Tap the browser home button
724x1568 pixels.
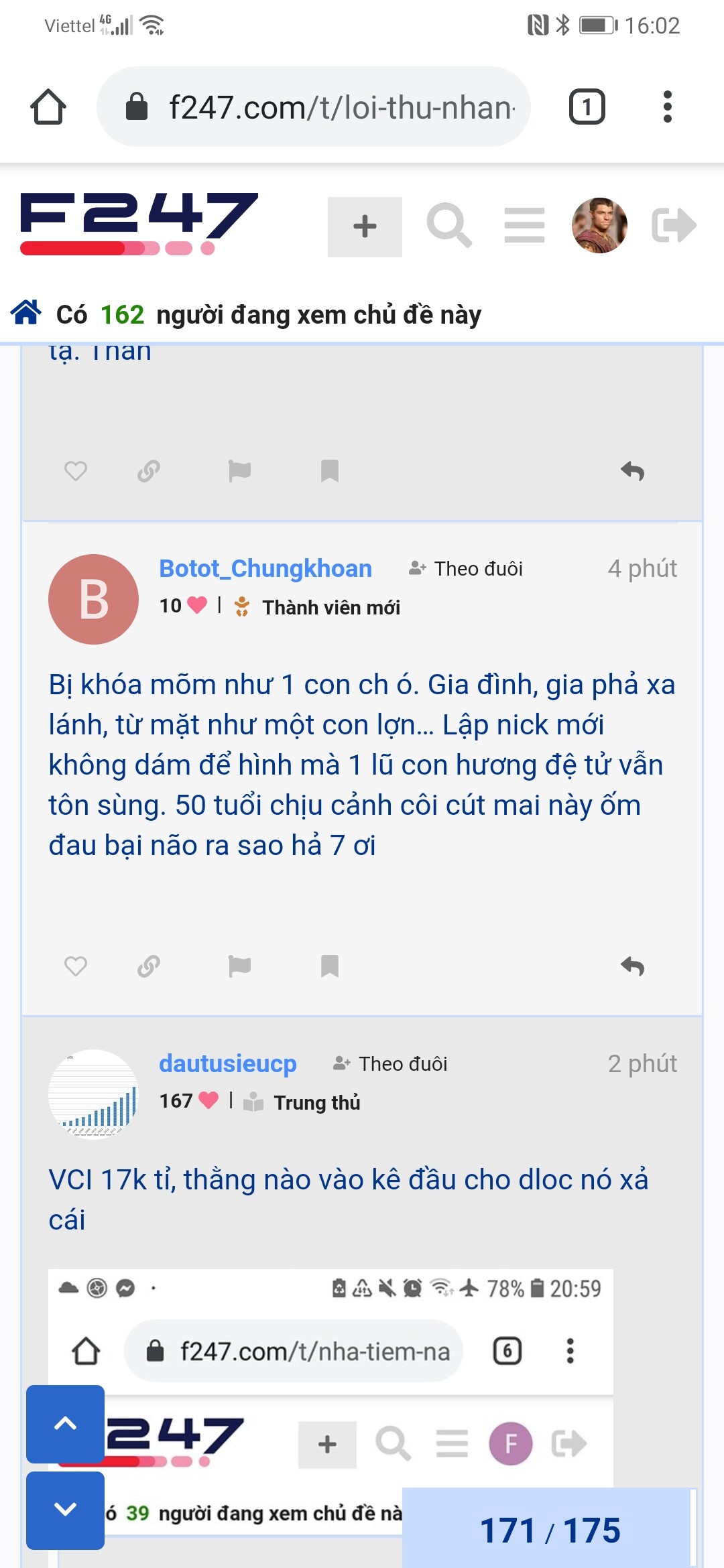click(x=48, y=107)
